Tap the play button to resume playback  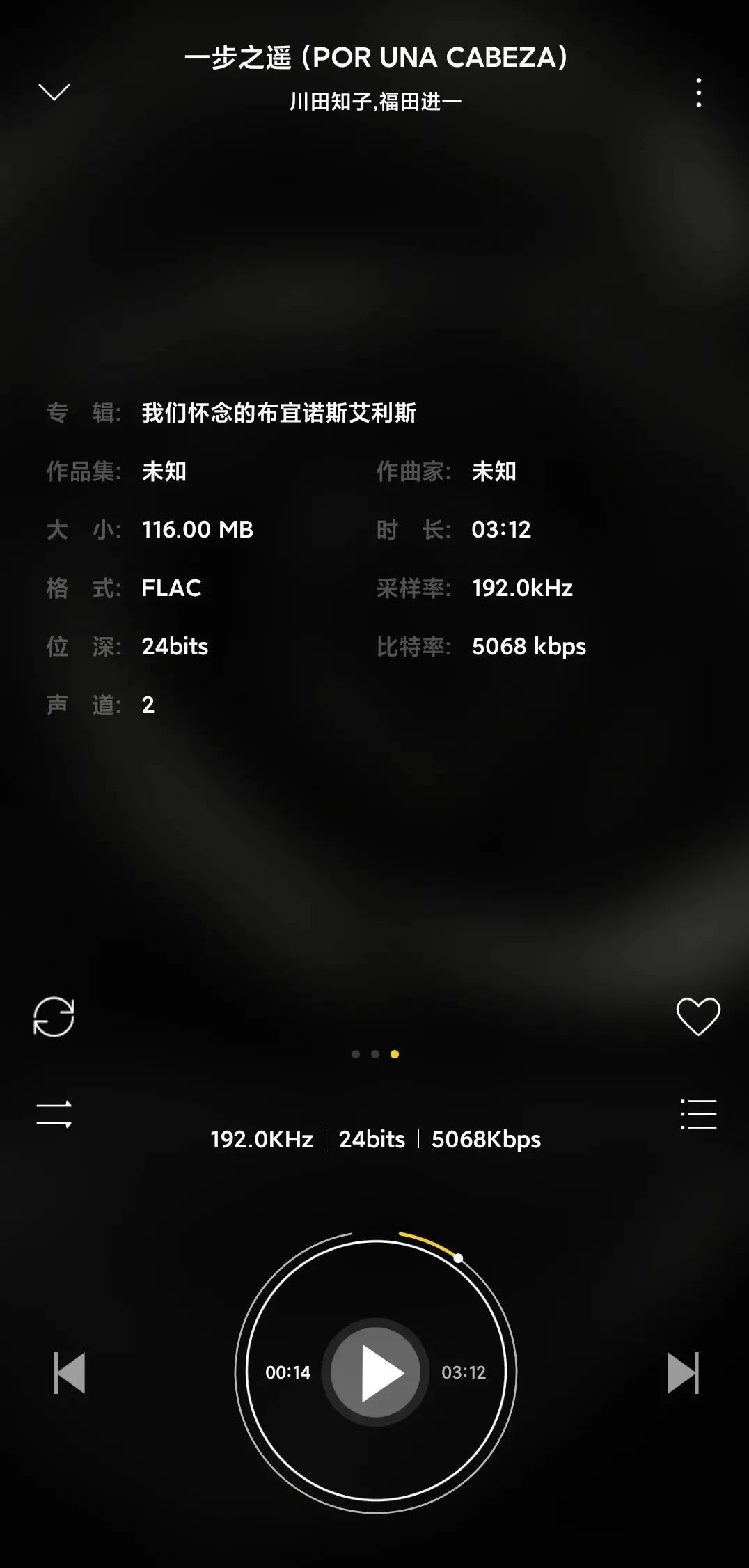tap(374, 1370)
